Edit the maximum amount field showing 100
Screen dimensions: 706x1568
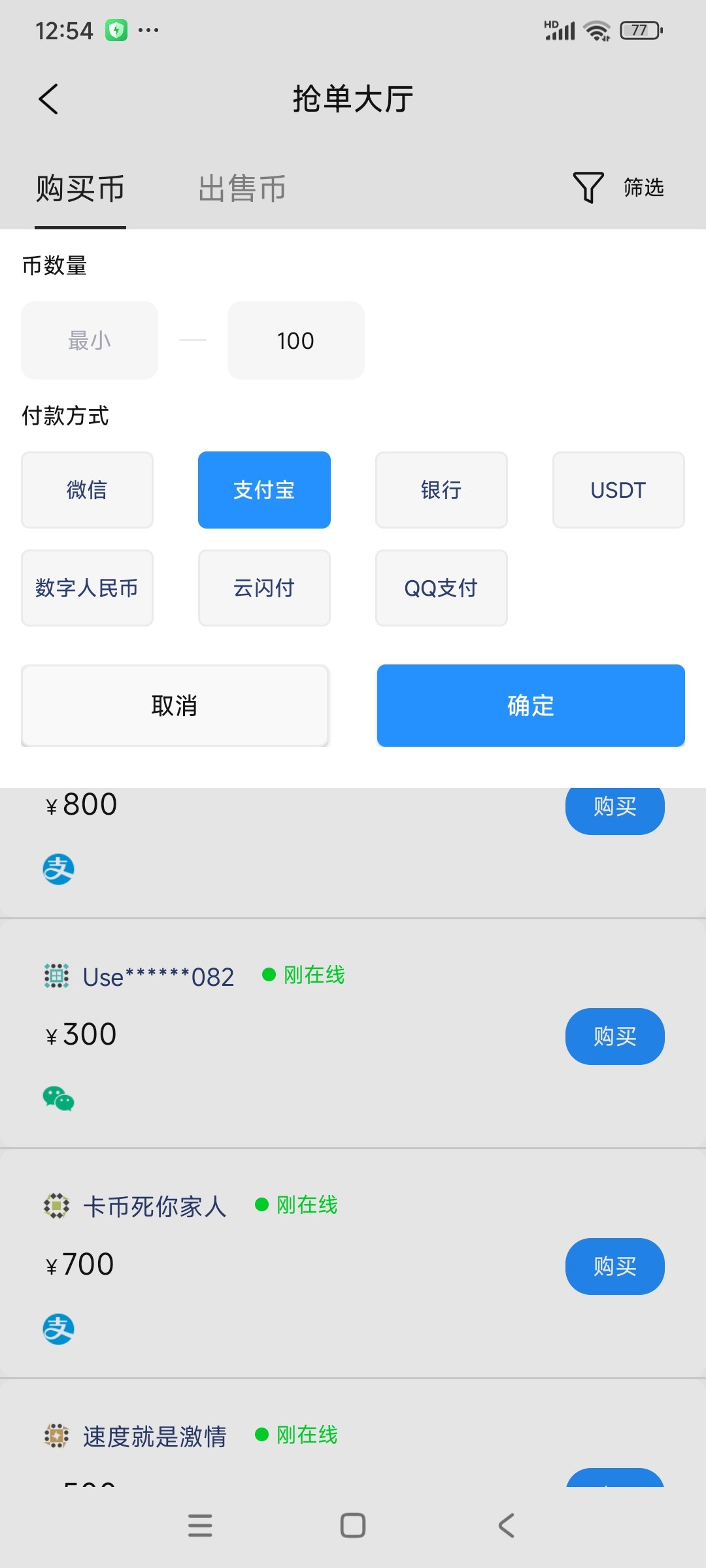tap(296, 340)
